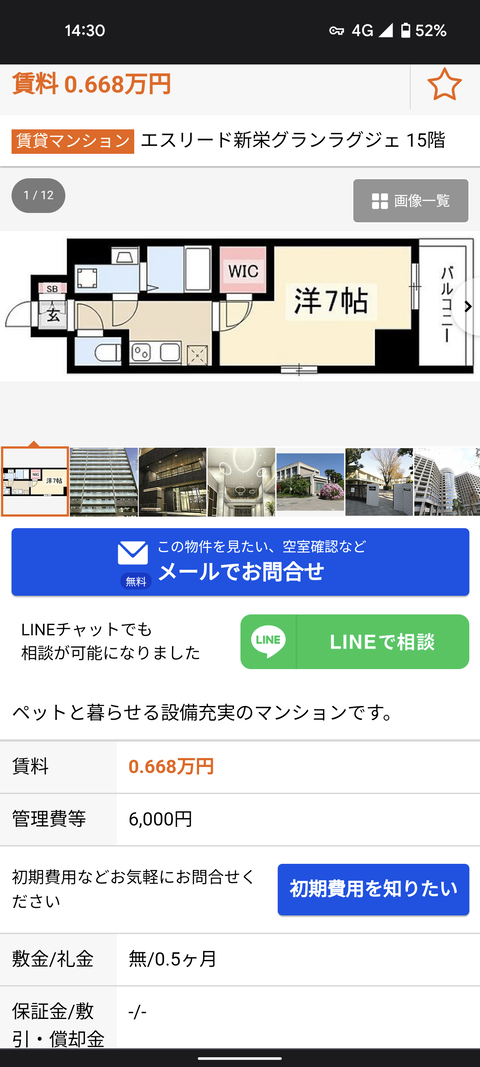Start a consultation via LINEで相談
The height and width of the screenshot is (1067, 480).
pyautogui.click(x=355, y=642)
